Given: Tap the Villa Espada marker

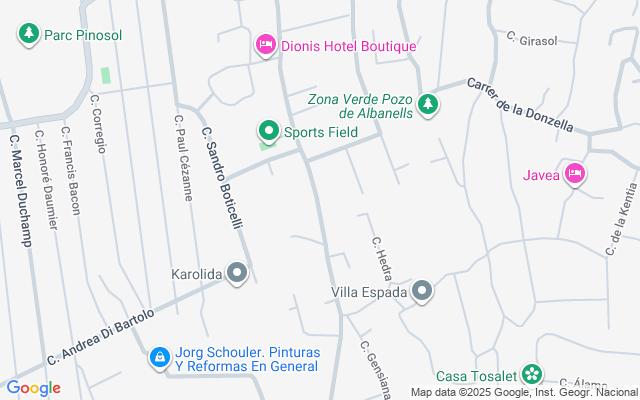Looking at the screenshot, I should coord(422,292).
